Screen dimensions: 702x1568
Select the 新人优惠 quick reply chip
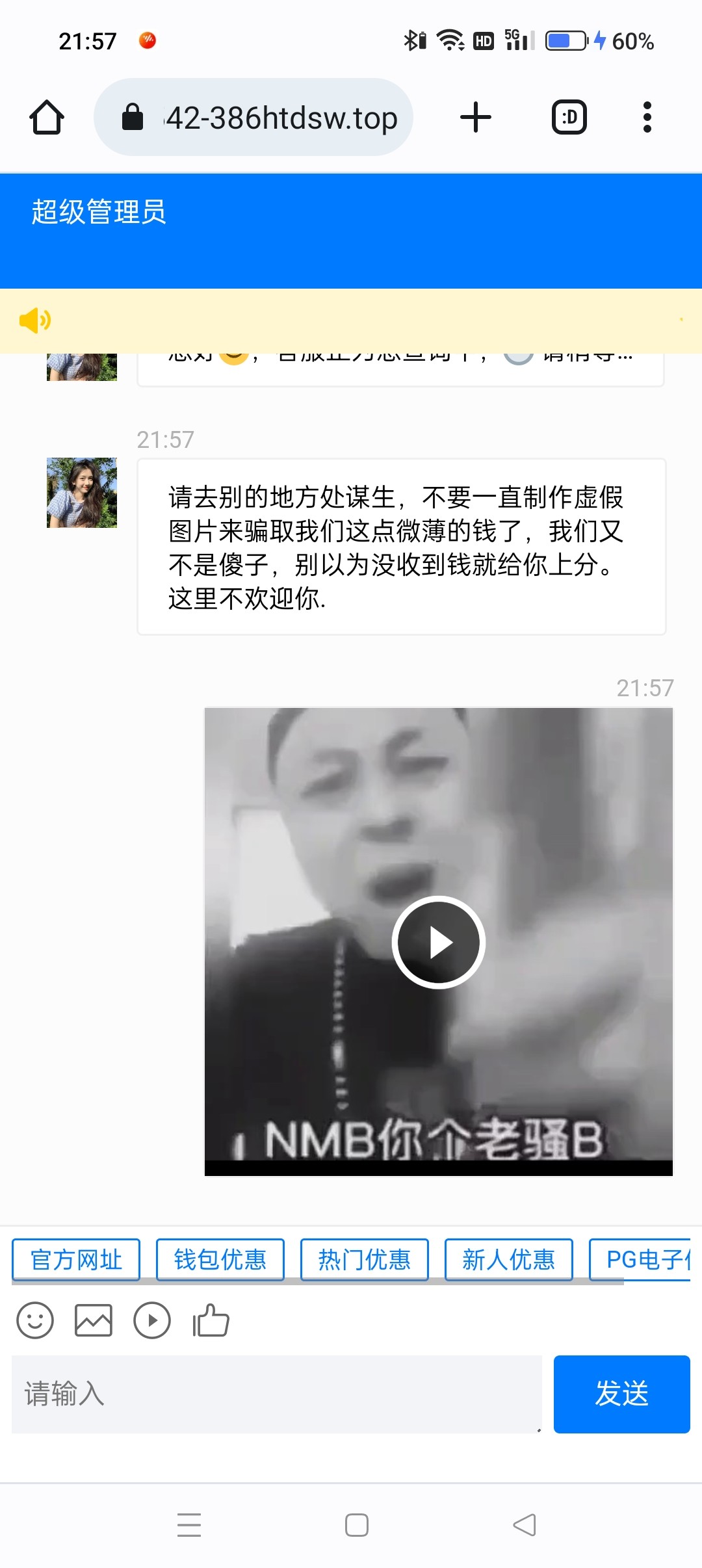508,1259
